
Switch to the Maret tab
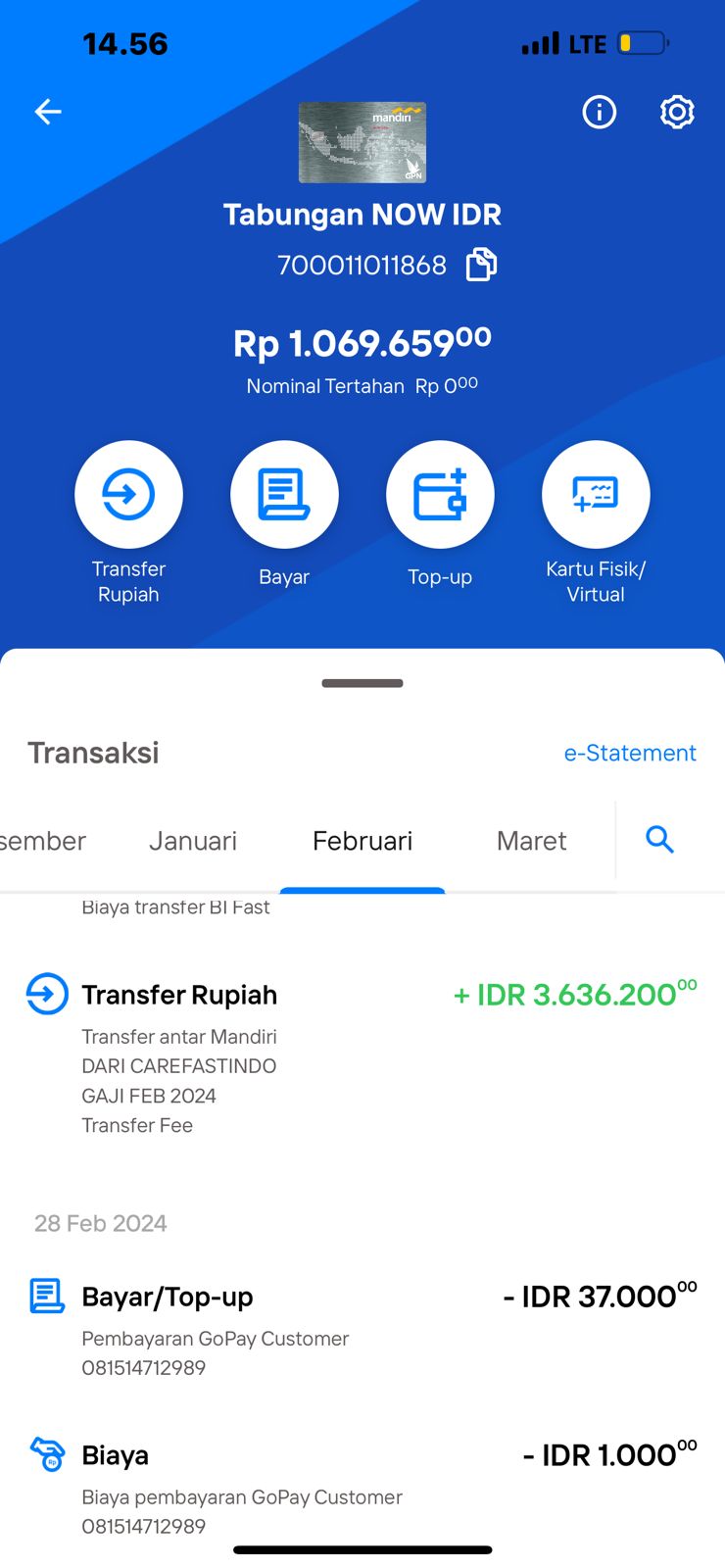point(532,841)
